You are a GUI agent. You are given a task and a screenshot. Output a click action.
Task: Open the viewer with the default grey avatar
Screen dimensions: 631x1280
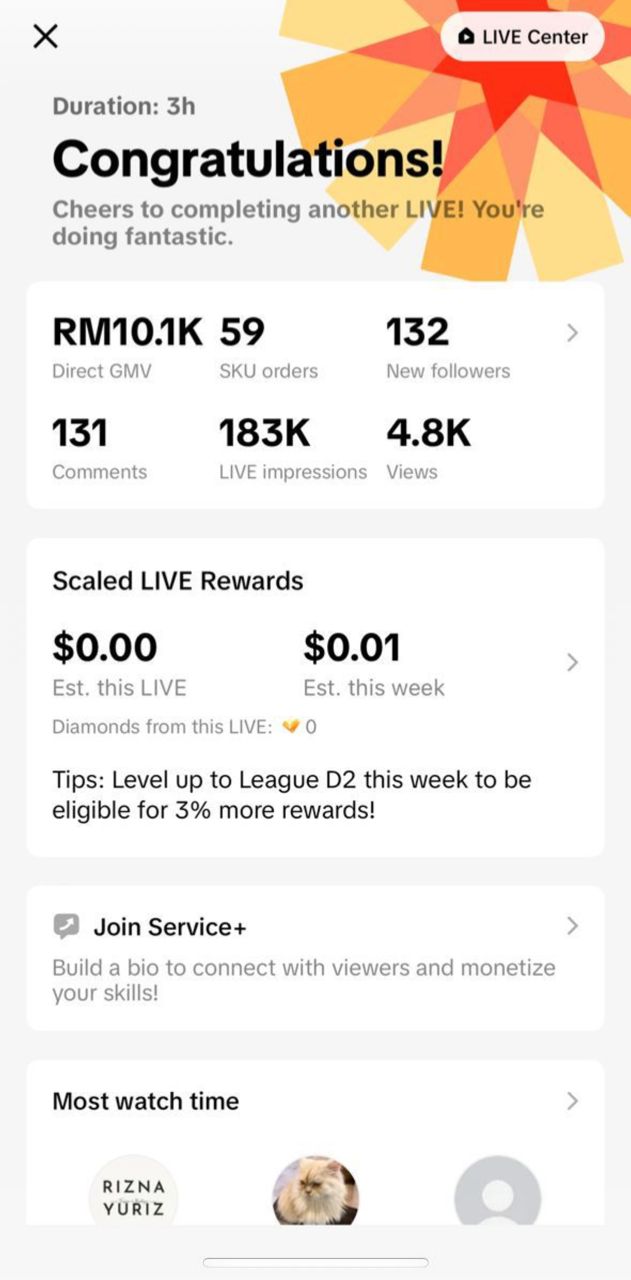coord(497,1192)
